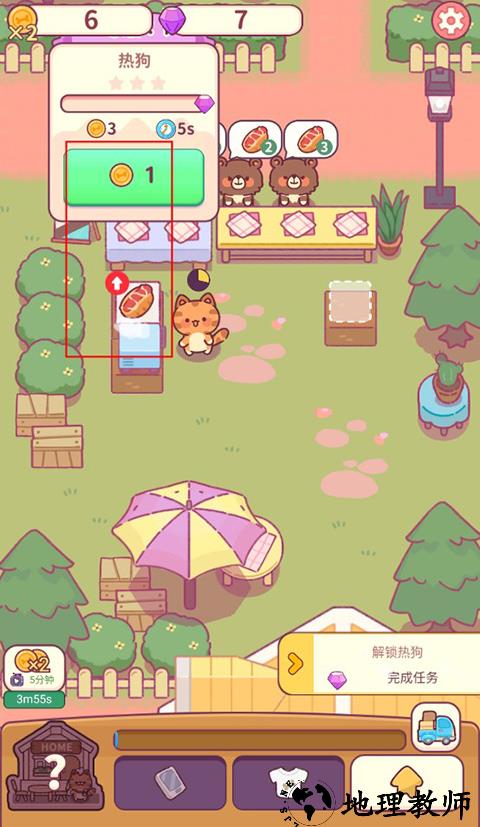
Task: Tap the green 1-coin upgrade button
Action: click(x=134, y=177)
